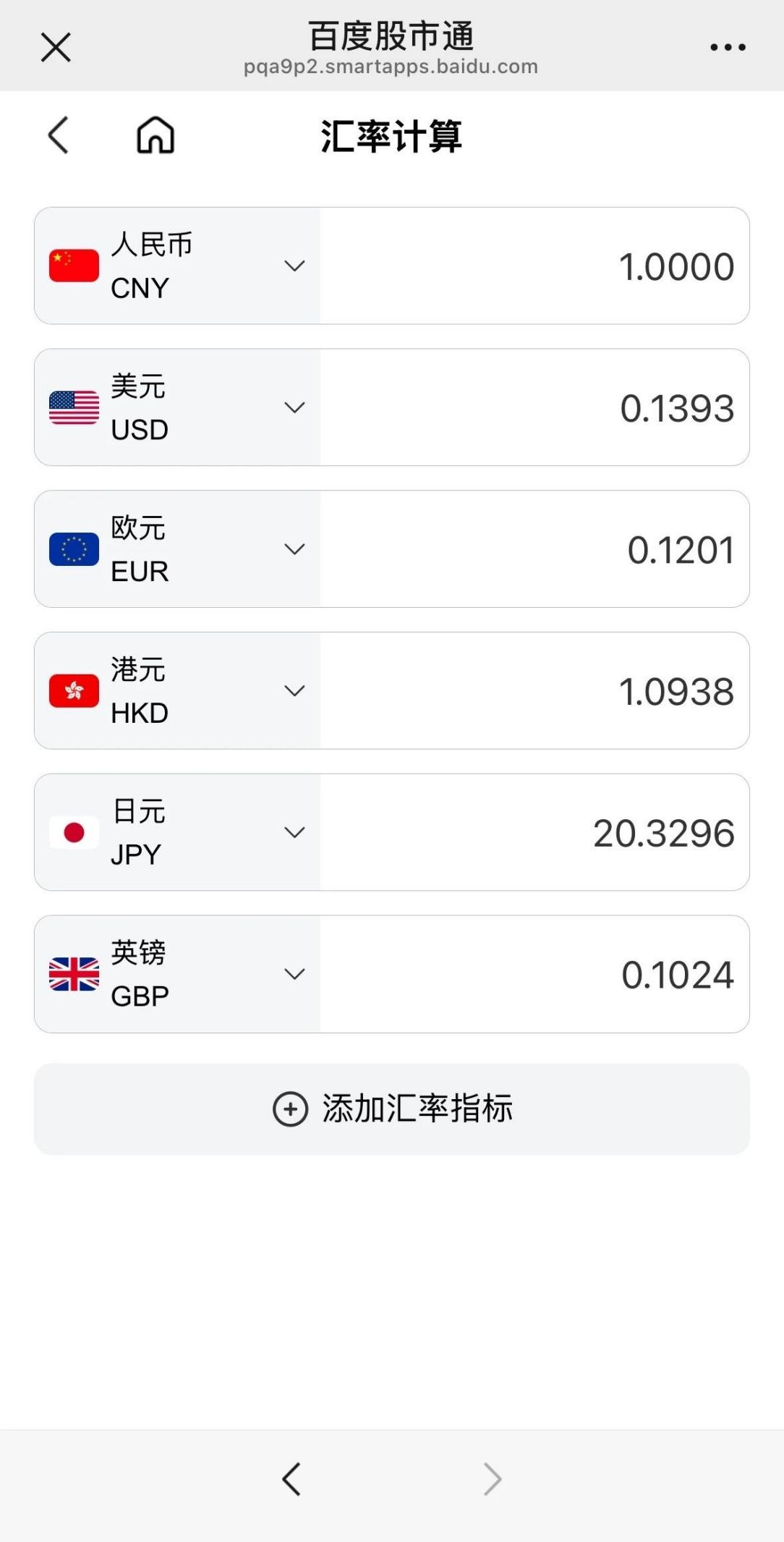
Task: Open the more options menu in top bar
Action: (x=728, y=46)
